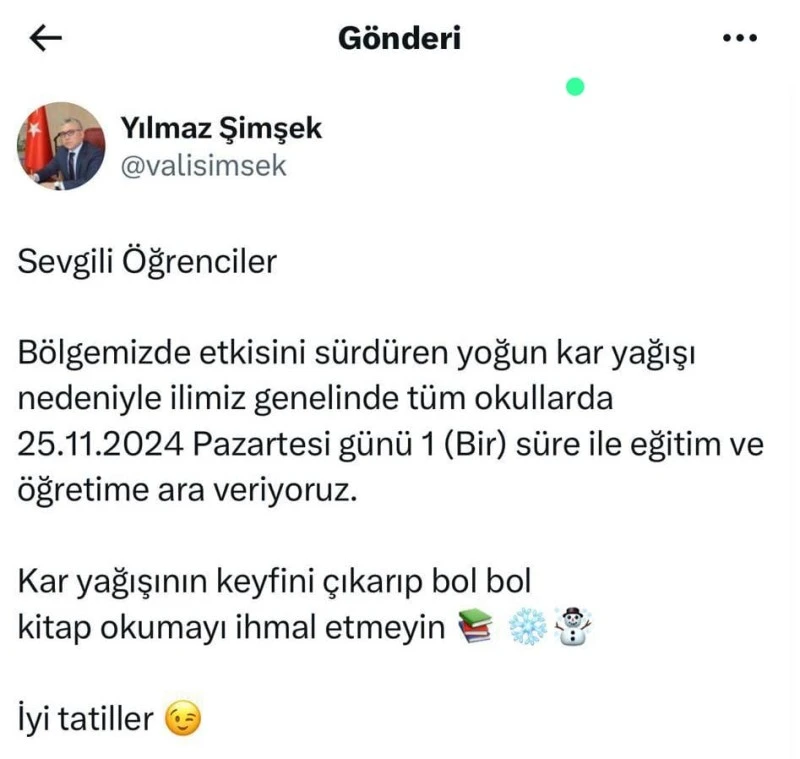Open the @valisimsek profile handle
Image resolution: width=800 pixels, height=759 pixels.
(203, 166)
